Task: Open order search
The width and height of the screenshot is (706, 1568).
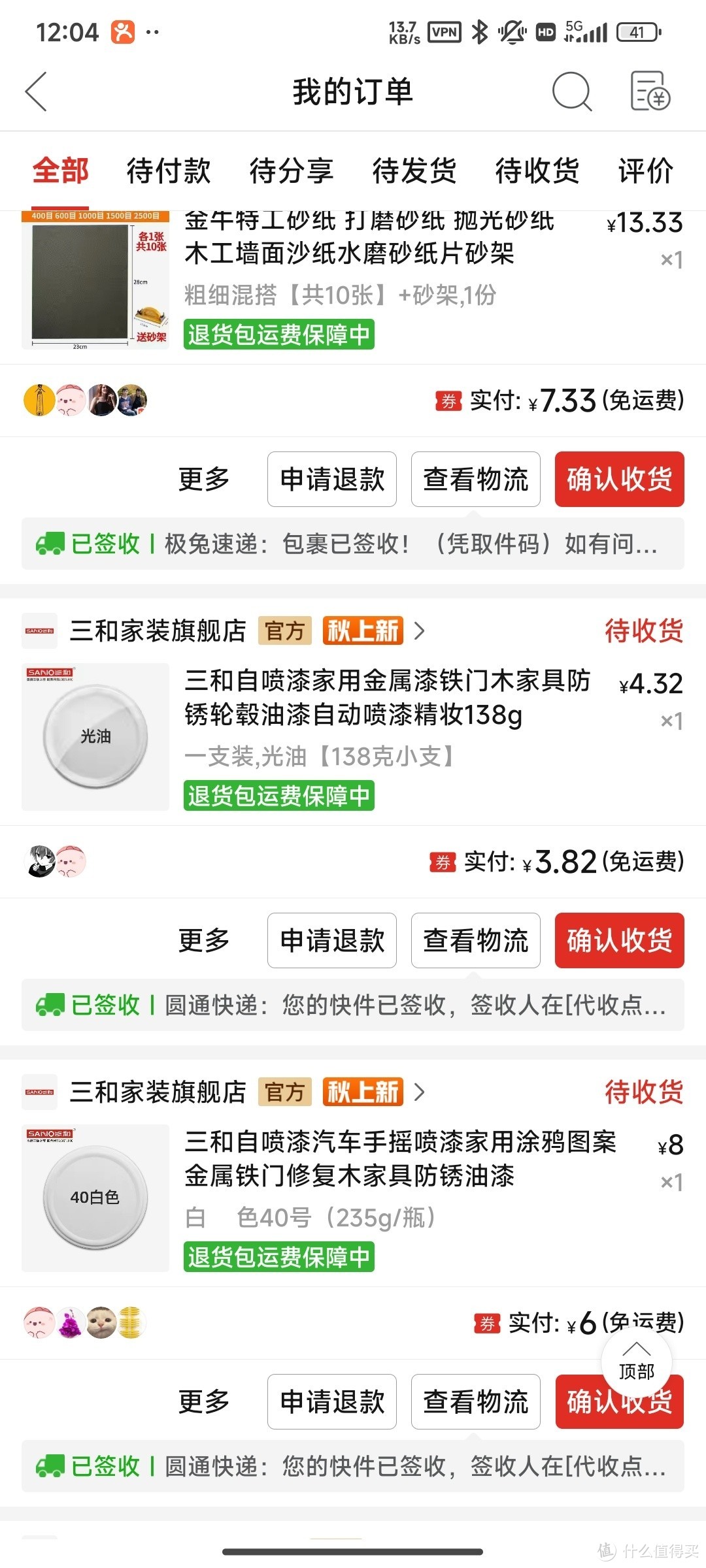Action: (x=571, y=91)
